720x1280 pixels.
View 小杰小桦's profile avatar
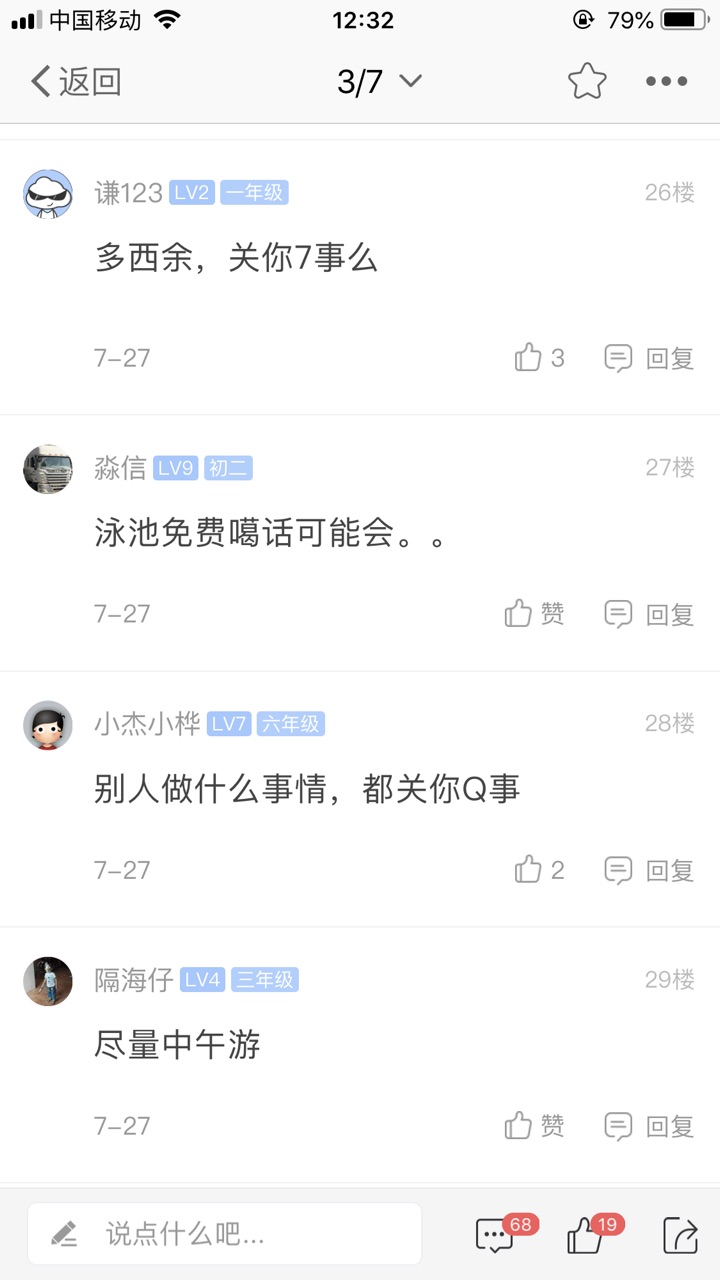[48, 725]
